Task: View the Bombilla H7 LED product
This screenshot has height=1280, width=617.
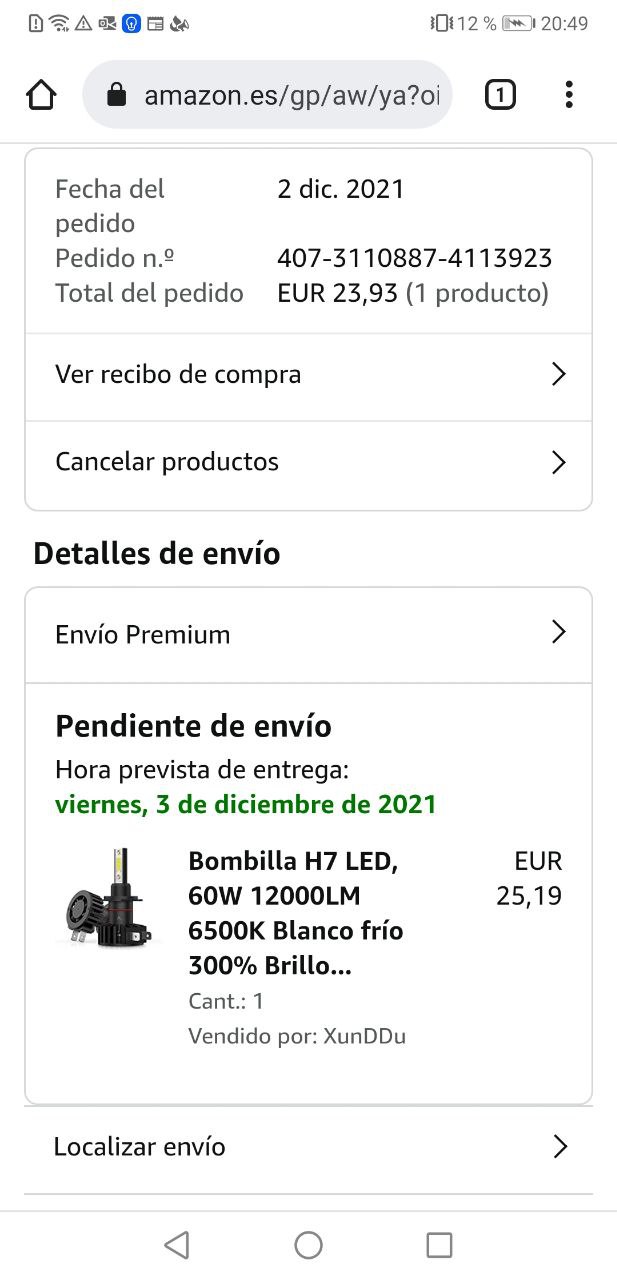Action: (295, 913)
